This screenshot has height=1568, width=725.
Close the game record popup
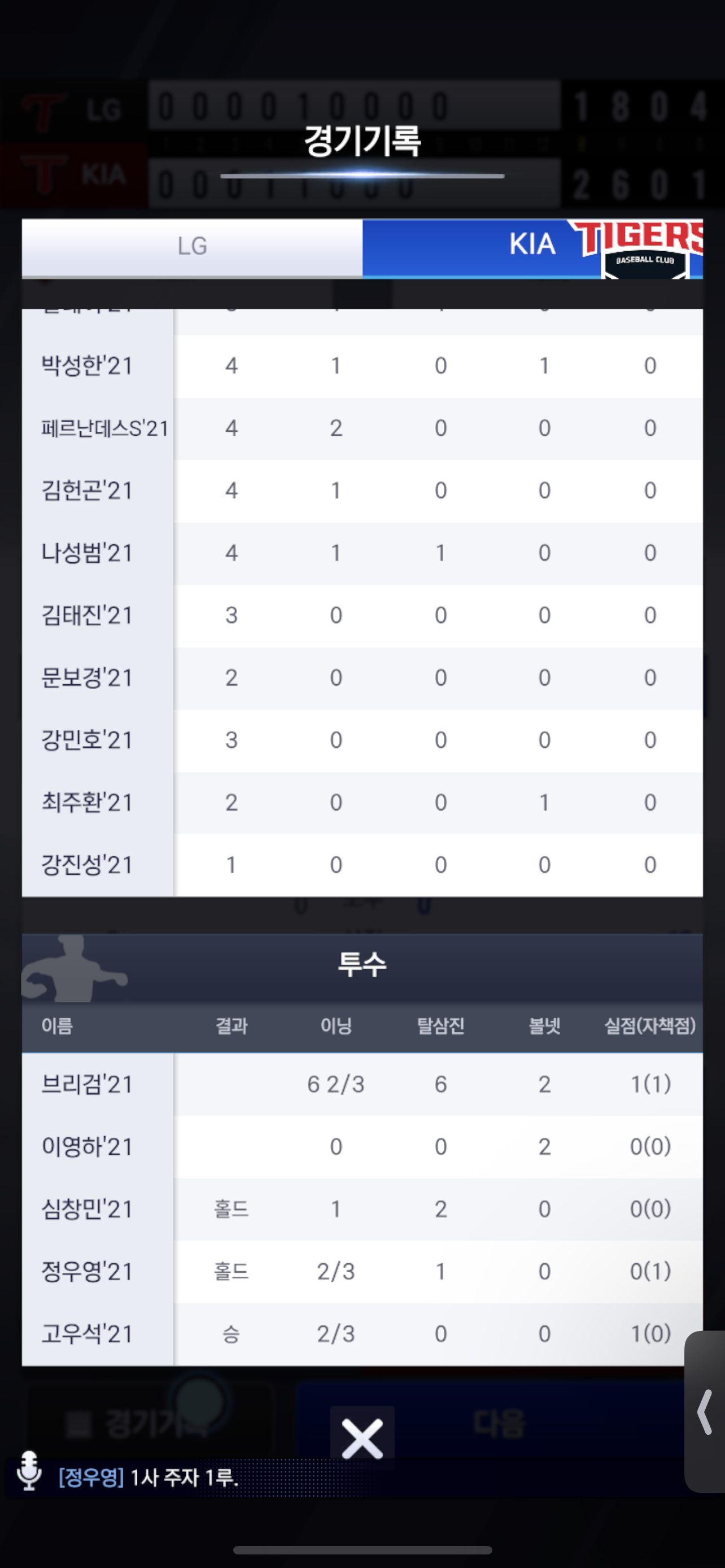tap(361, 1438)
